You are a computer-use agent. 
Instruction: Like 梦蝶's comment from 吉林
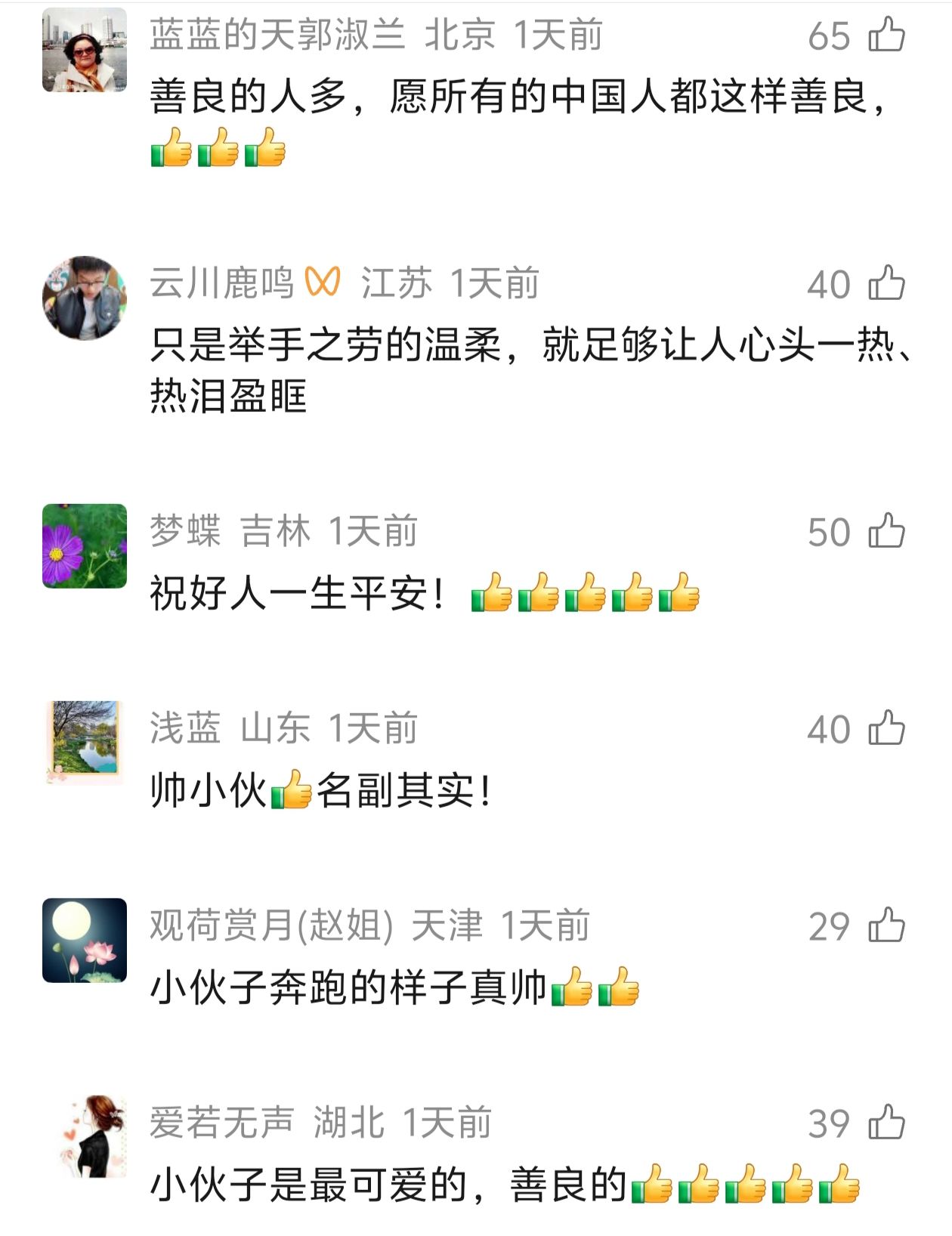click(886, 531)
